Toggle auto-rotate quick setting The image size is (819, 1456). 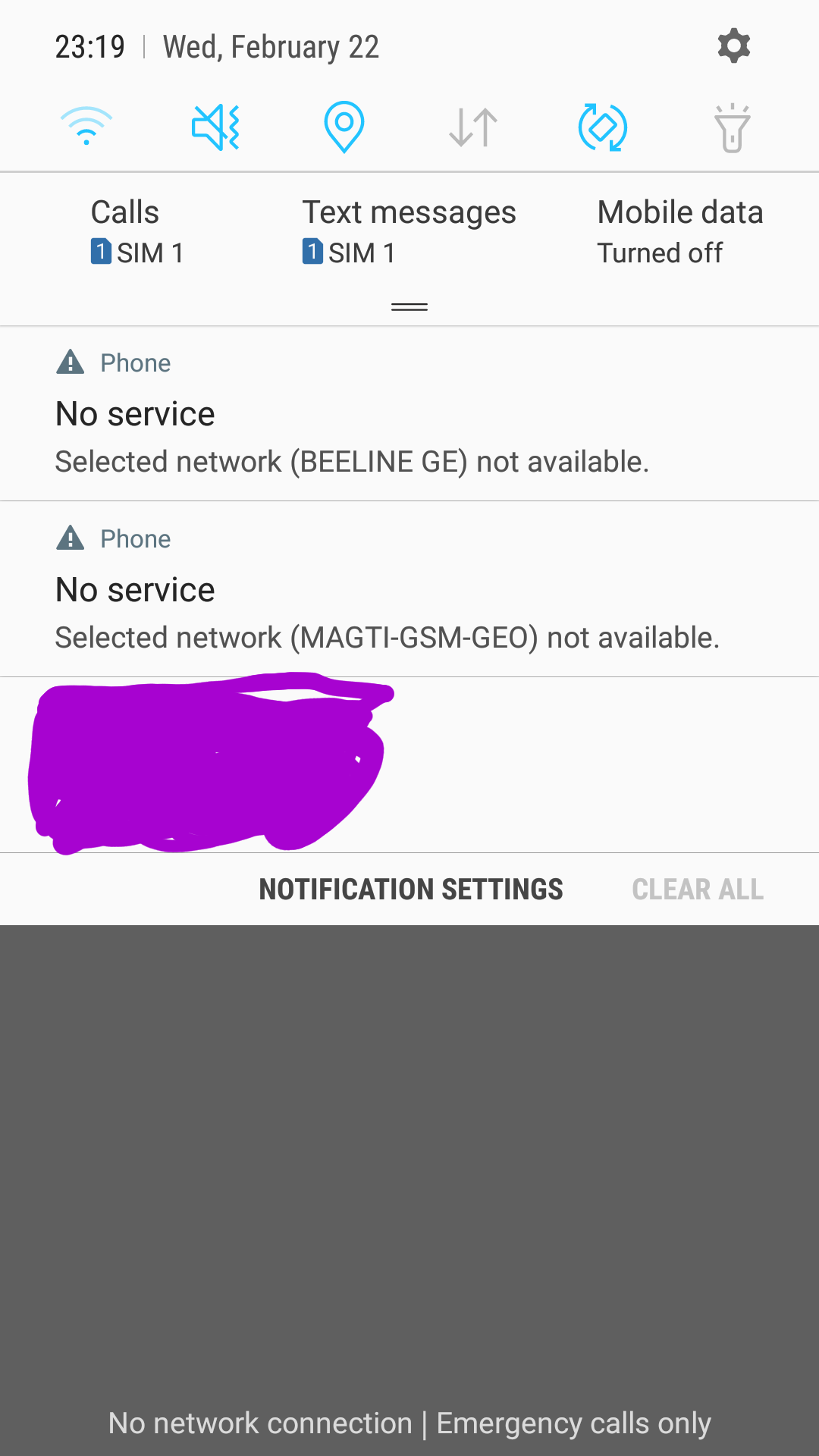pyautogui.click(x=603, y=127)
